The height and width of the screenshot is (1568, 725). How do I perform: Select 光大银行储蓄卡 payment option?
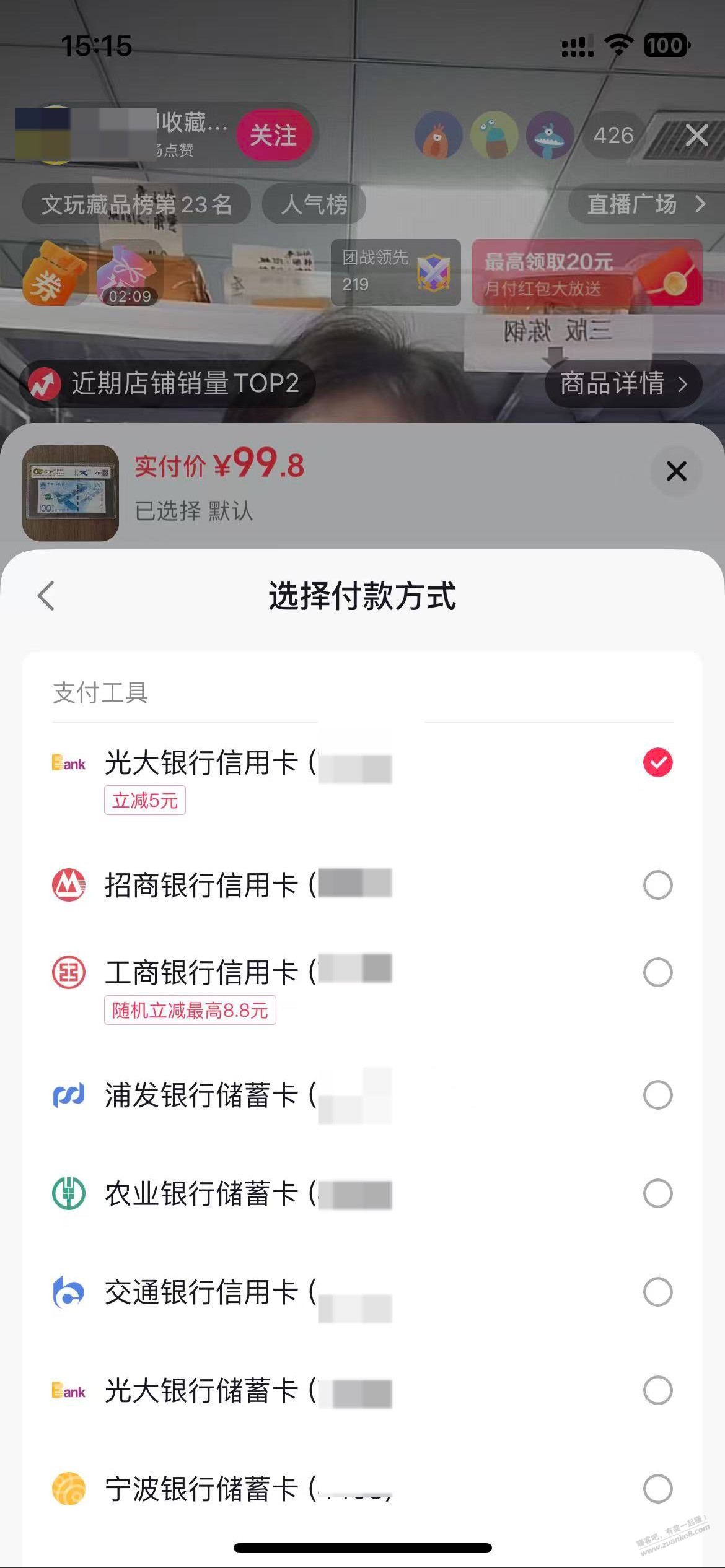tap(657, 1390)
